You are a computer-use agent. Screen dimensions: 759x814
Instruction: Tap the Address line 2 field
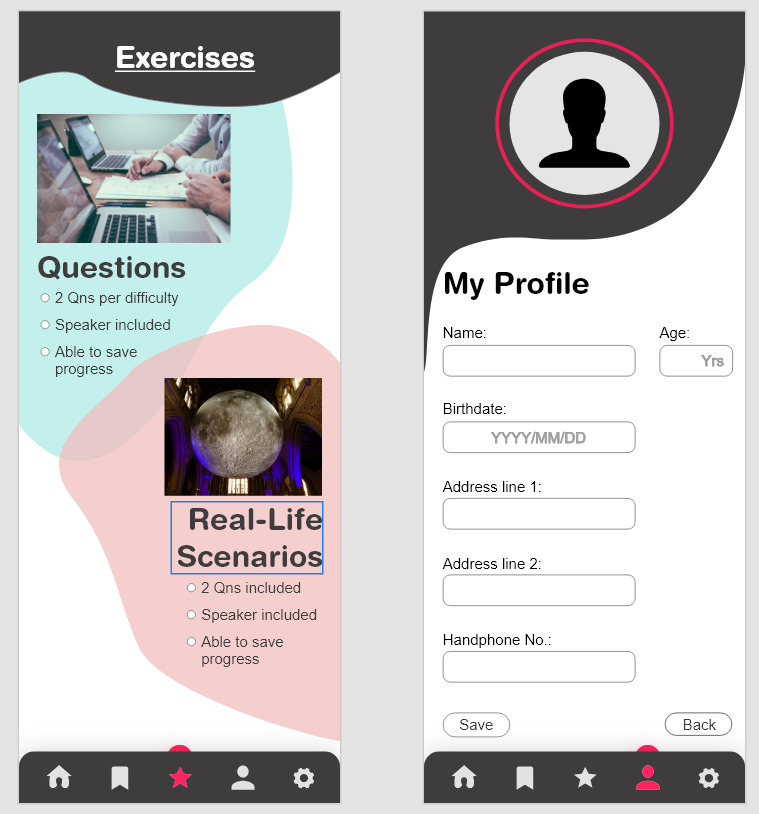click(x=538, y=590)
